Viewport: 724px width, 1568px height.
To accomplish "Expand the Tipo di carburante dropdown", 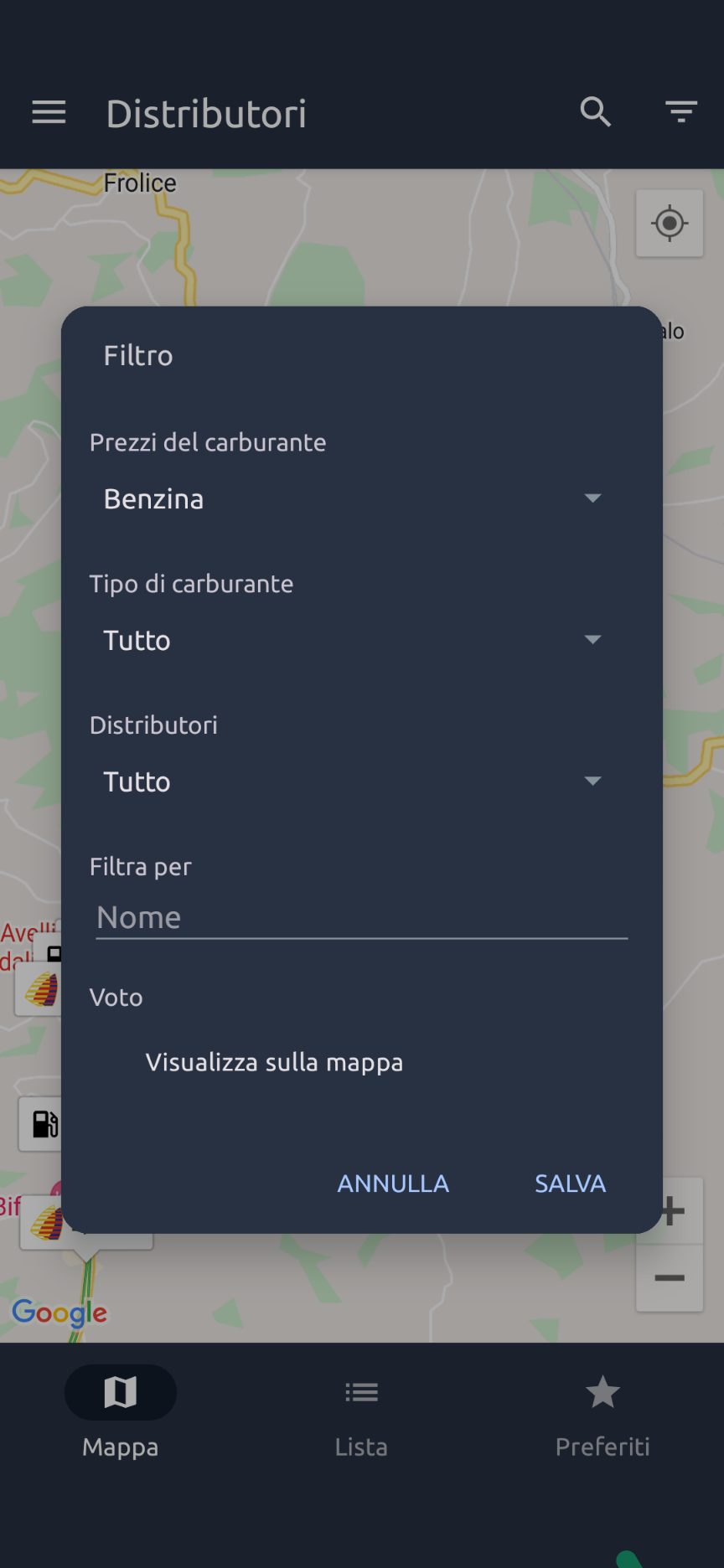I will pos(352,641).
